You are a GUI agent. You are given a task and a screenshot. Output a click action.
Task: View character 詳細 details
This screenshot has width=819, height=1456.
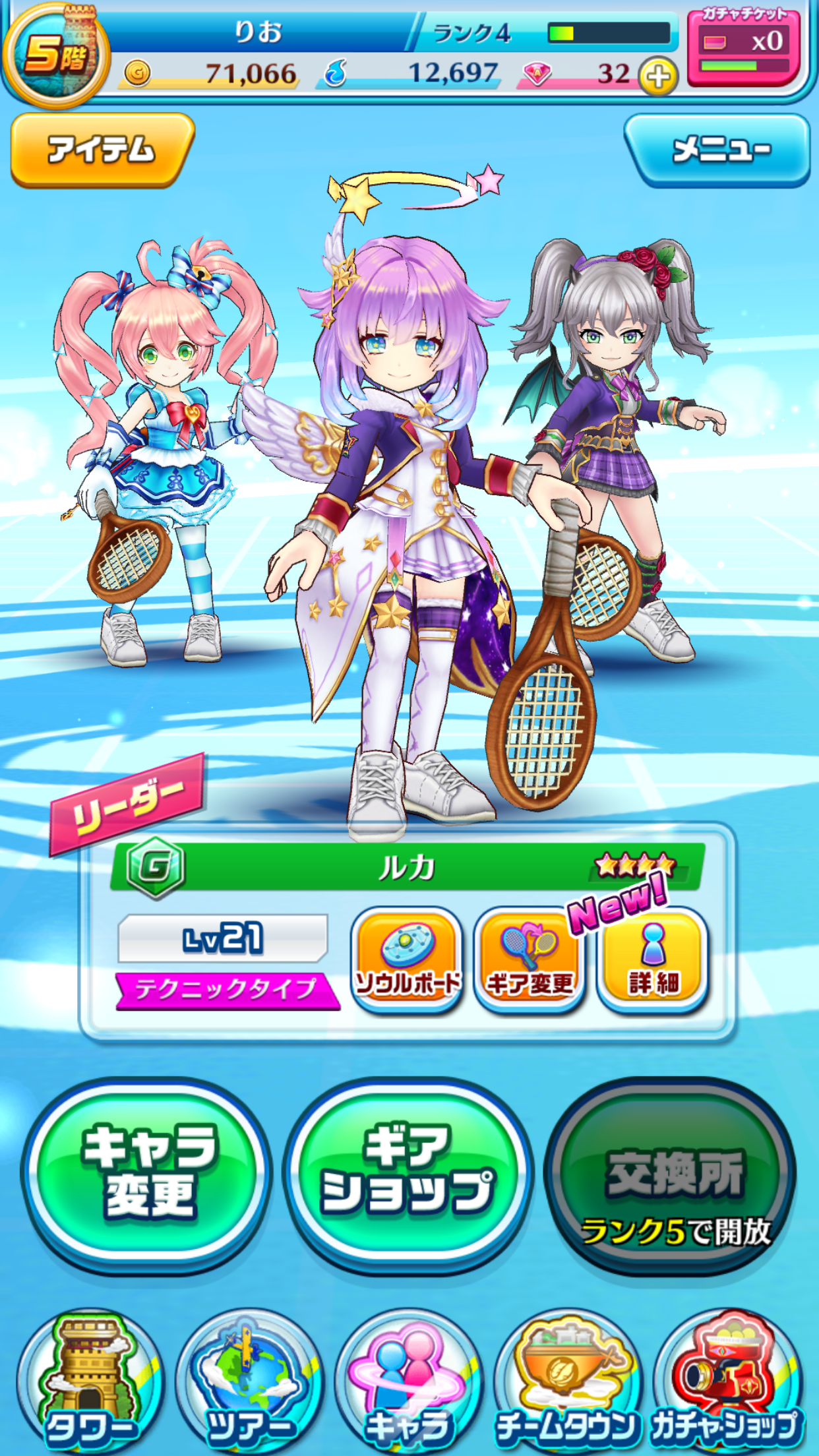653,960
